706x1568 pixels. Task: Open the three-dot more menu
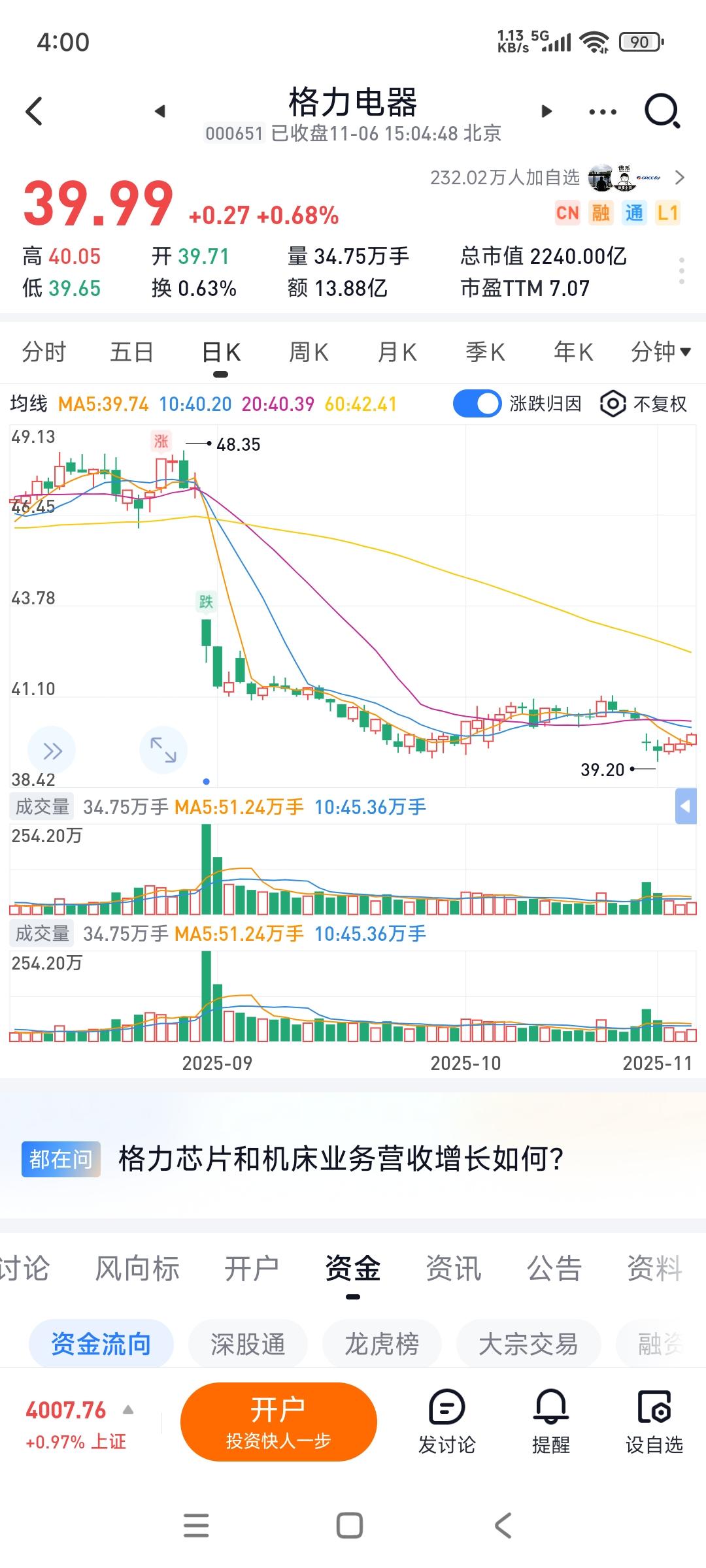601,111
